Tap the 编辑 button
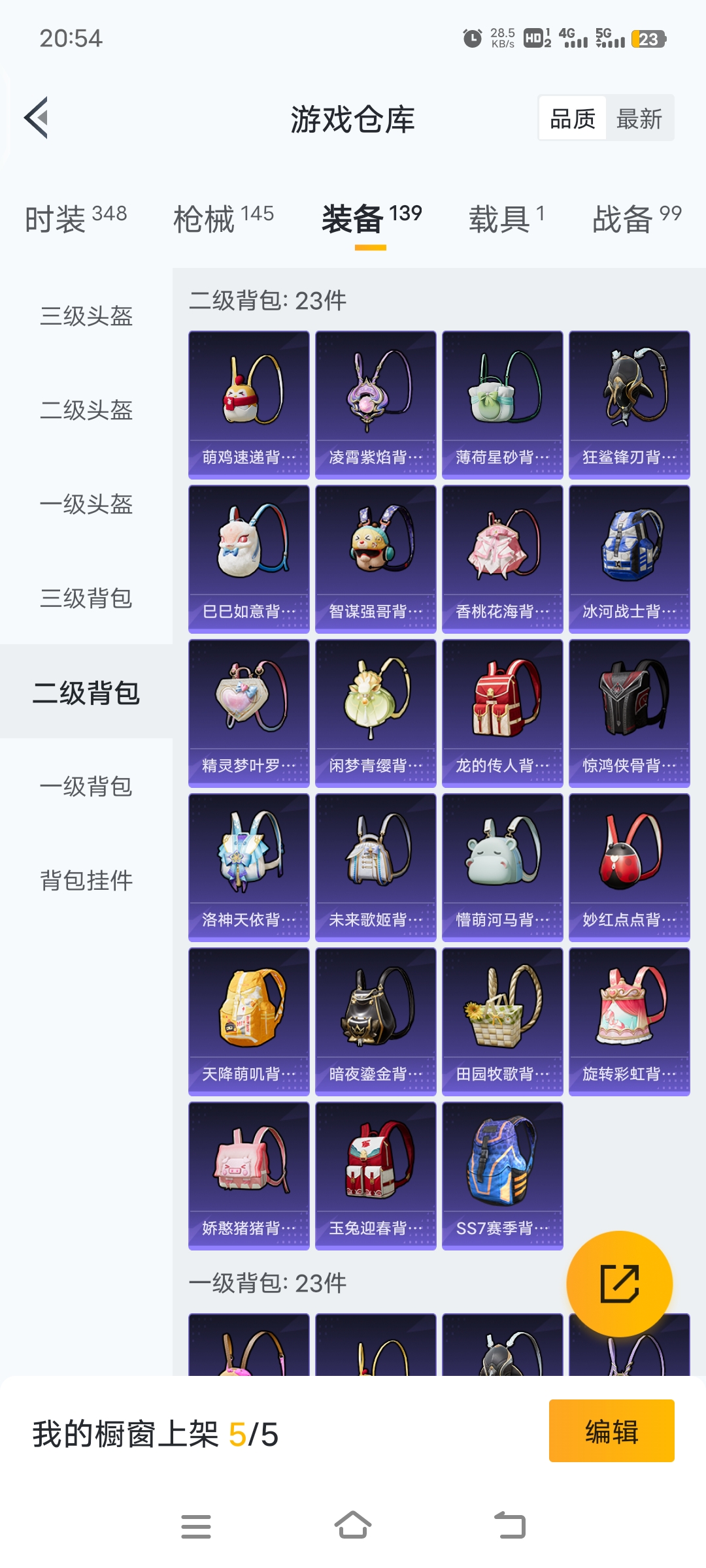Screen dimensions: 706x1568 click(x=611, y=1431)
